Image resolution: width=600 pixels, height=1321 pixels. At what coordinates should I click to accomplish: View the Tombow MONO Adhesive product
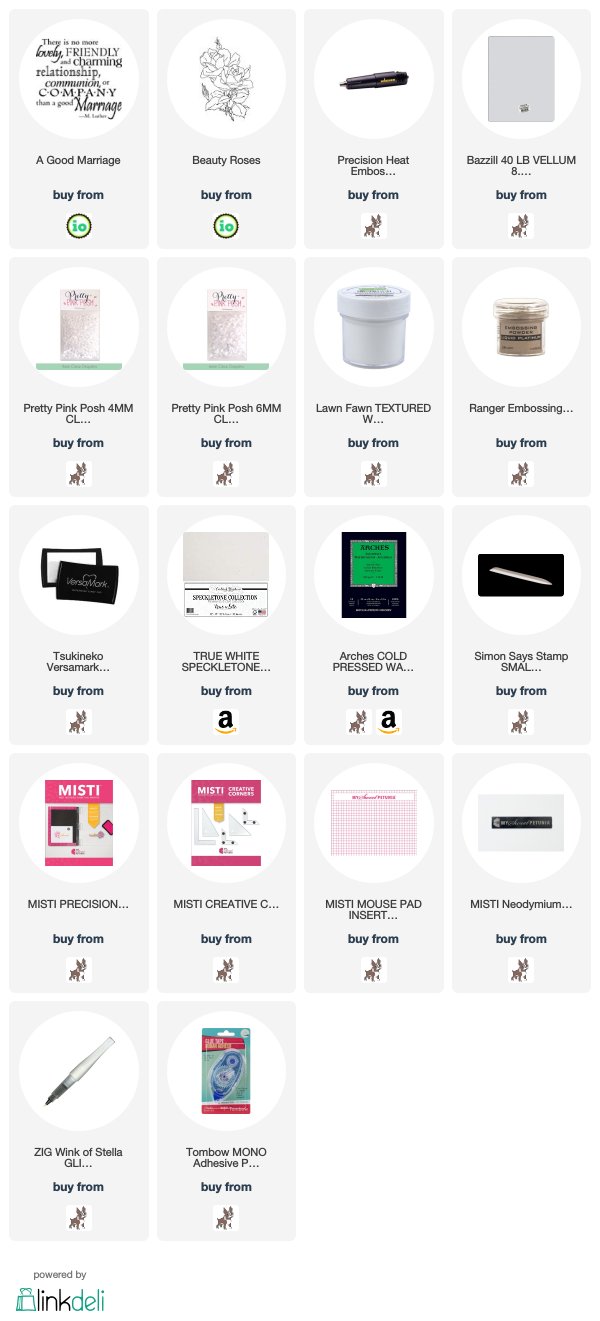226,1121
